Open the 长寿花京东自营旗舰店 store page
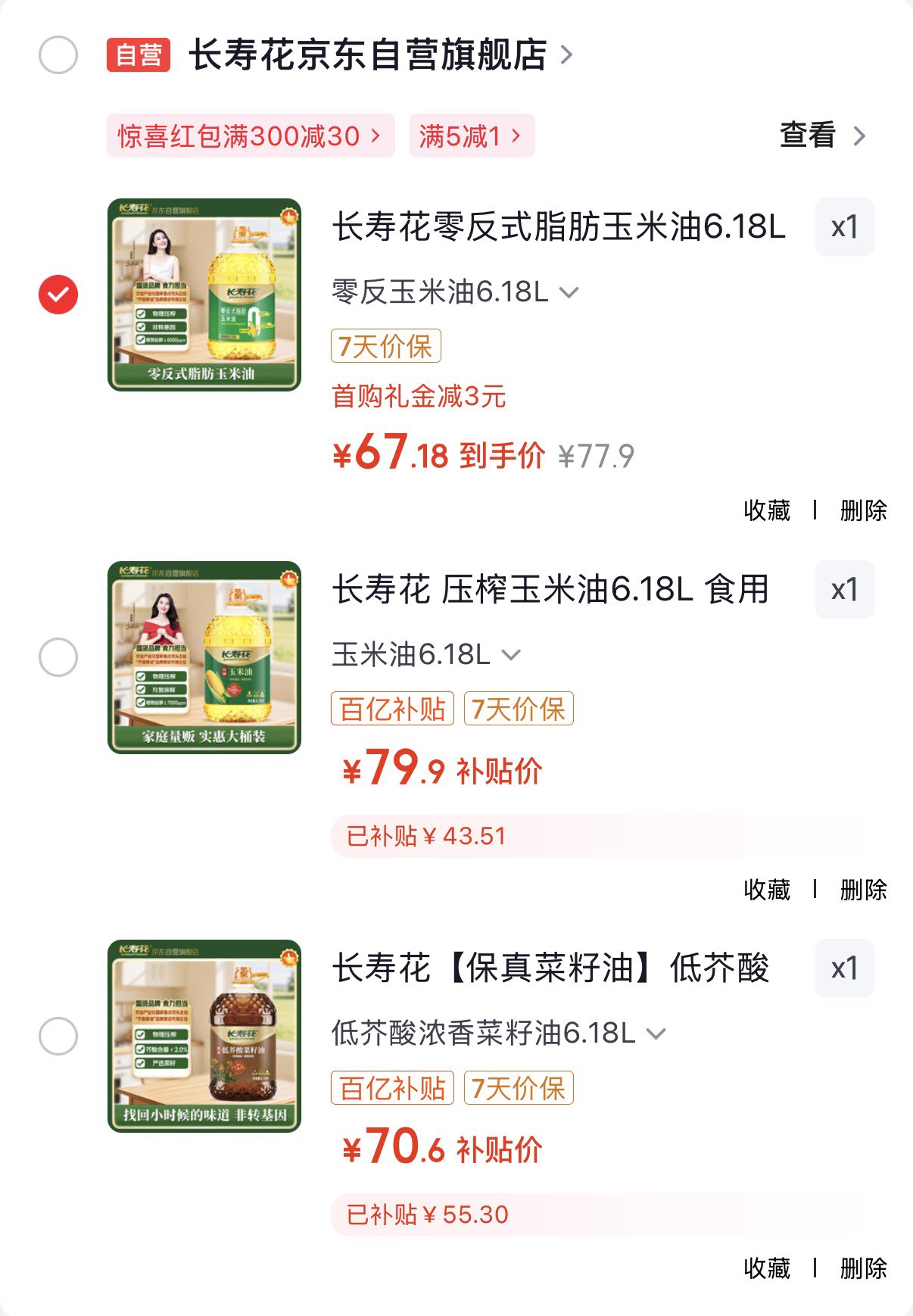The width and height of the screenshot is (913, 1316). (368, 55)
